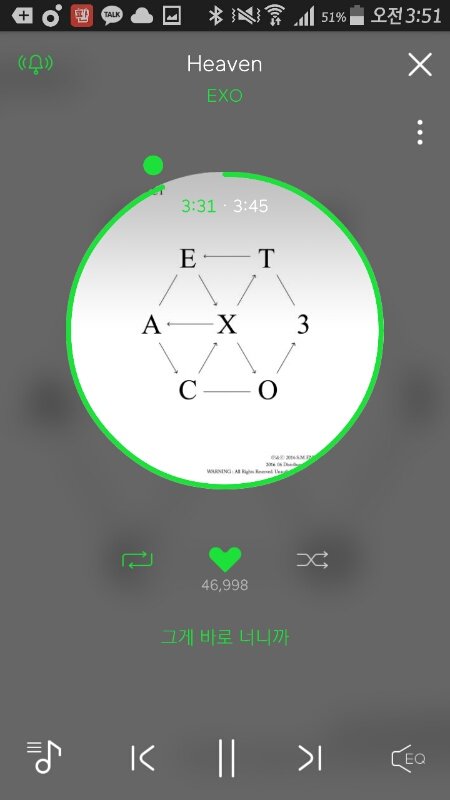This screenshot has width=450, height=800.
Task: Enable shuffle playback
Action: point(312,560)
